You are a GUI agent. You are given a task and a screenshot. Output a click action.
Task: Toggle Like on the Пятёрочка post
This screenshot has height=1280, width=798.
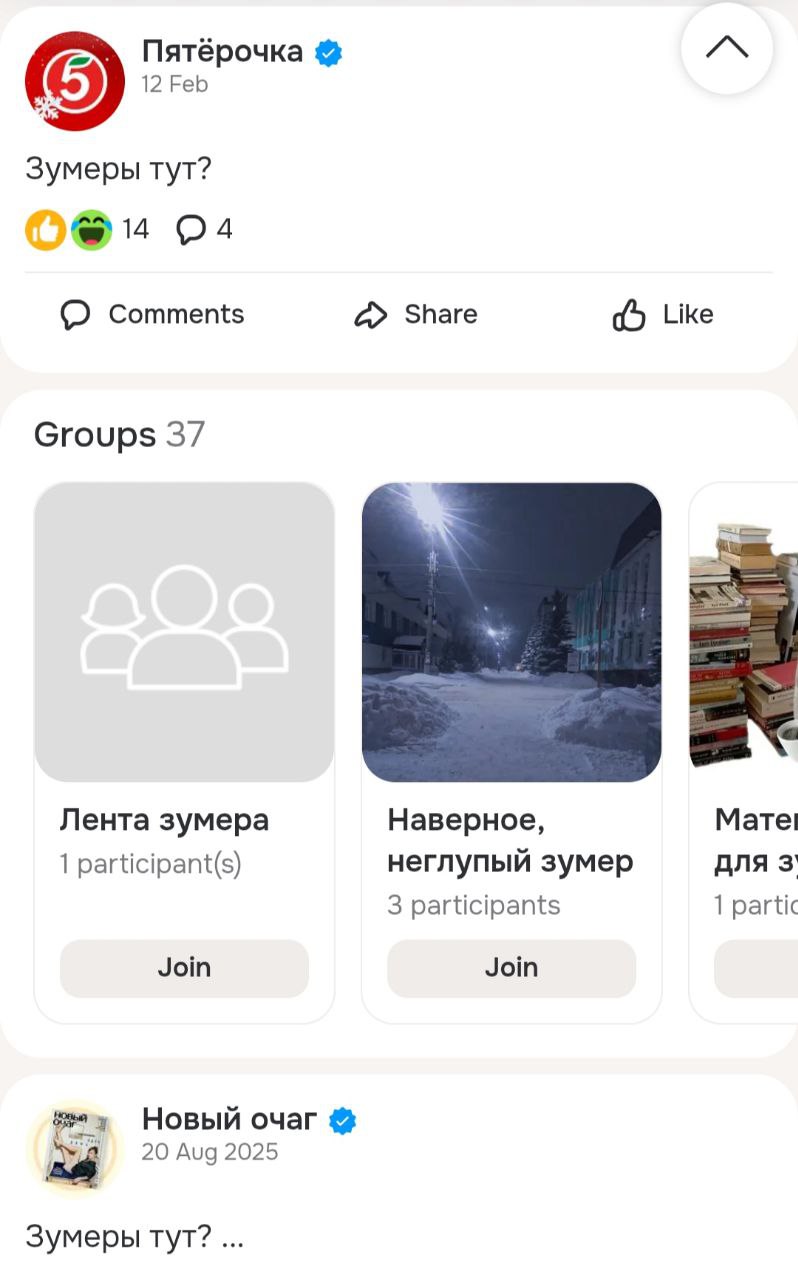[x=662, y=314]
